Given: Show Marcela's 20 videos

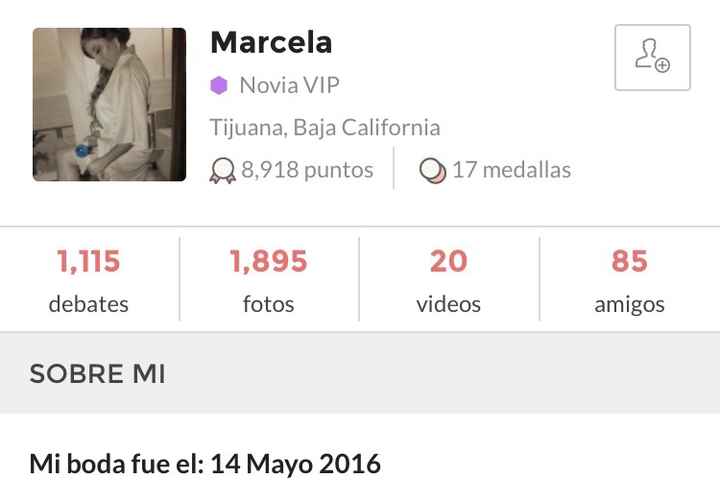Looking at the screenshot, I should coord(449,280).
